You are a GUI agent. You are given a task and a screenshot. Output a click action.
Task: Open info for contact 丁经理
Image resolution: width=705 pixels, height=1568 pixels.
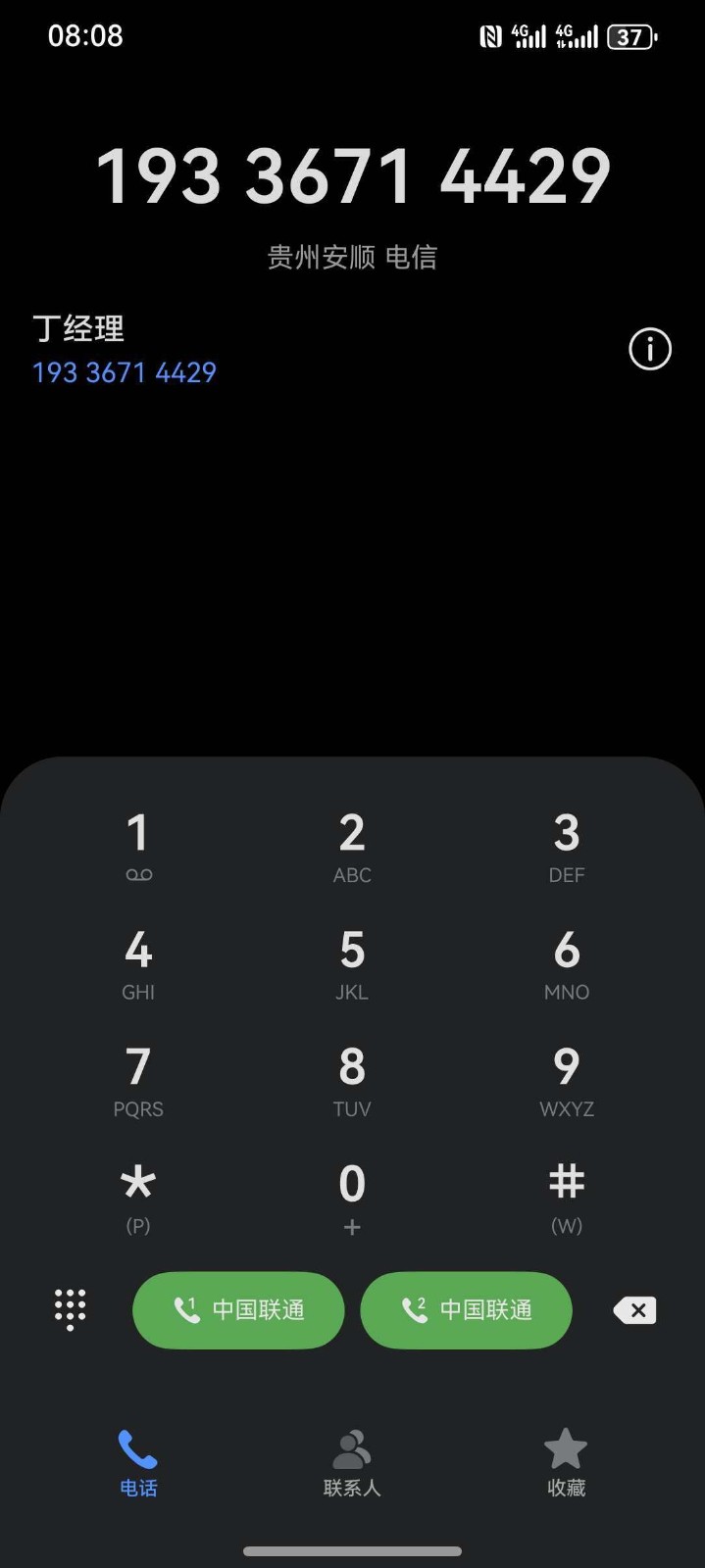(649, 349)
